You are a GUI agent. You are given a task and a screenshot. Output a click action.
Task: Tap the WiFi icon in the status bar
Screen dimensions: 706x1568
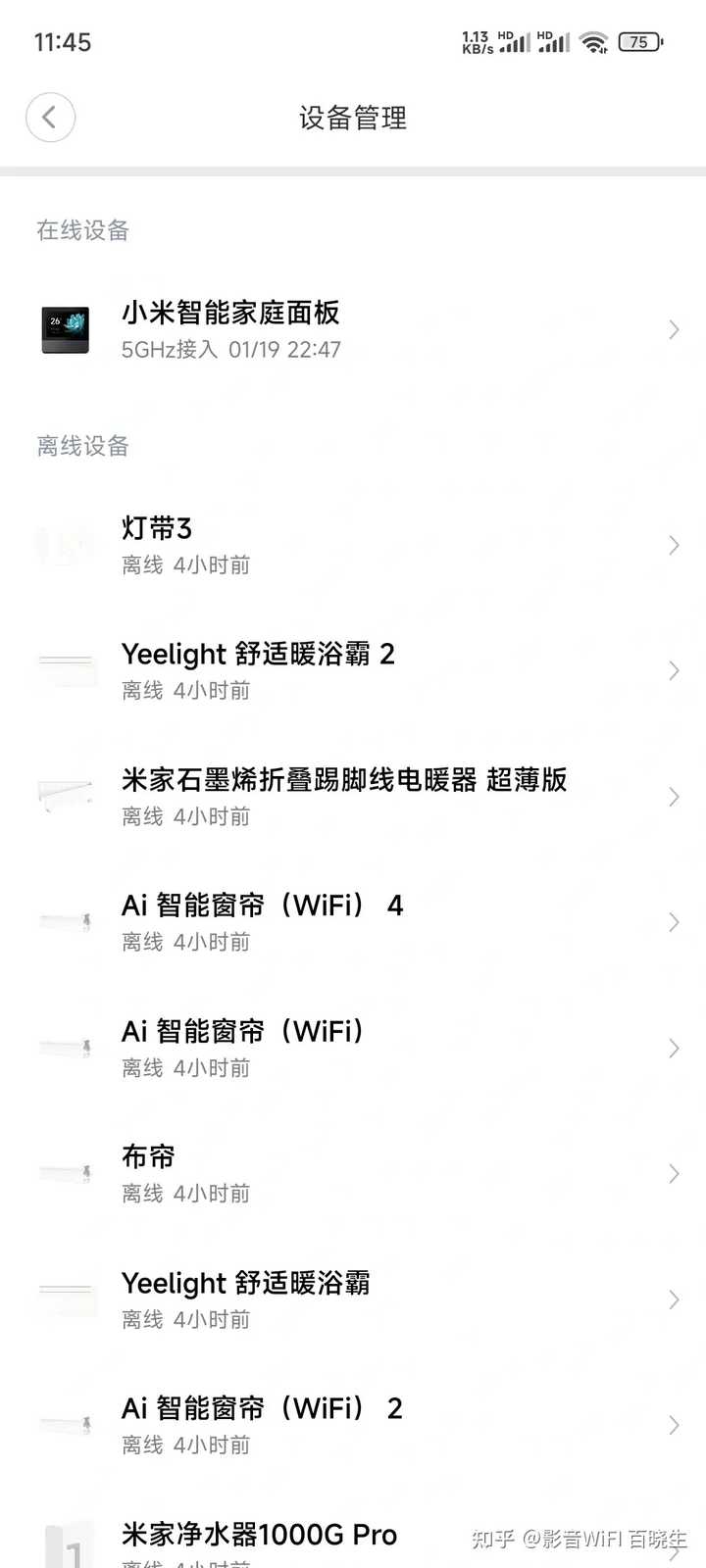click(592, 42)
